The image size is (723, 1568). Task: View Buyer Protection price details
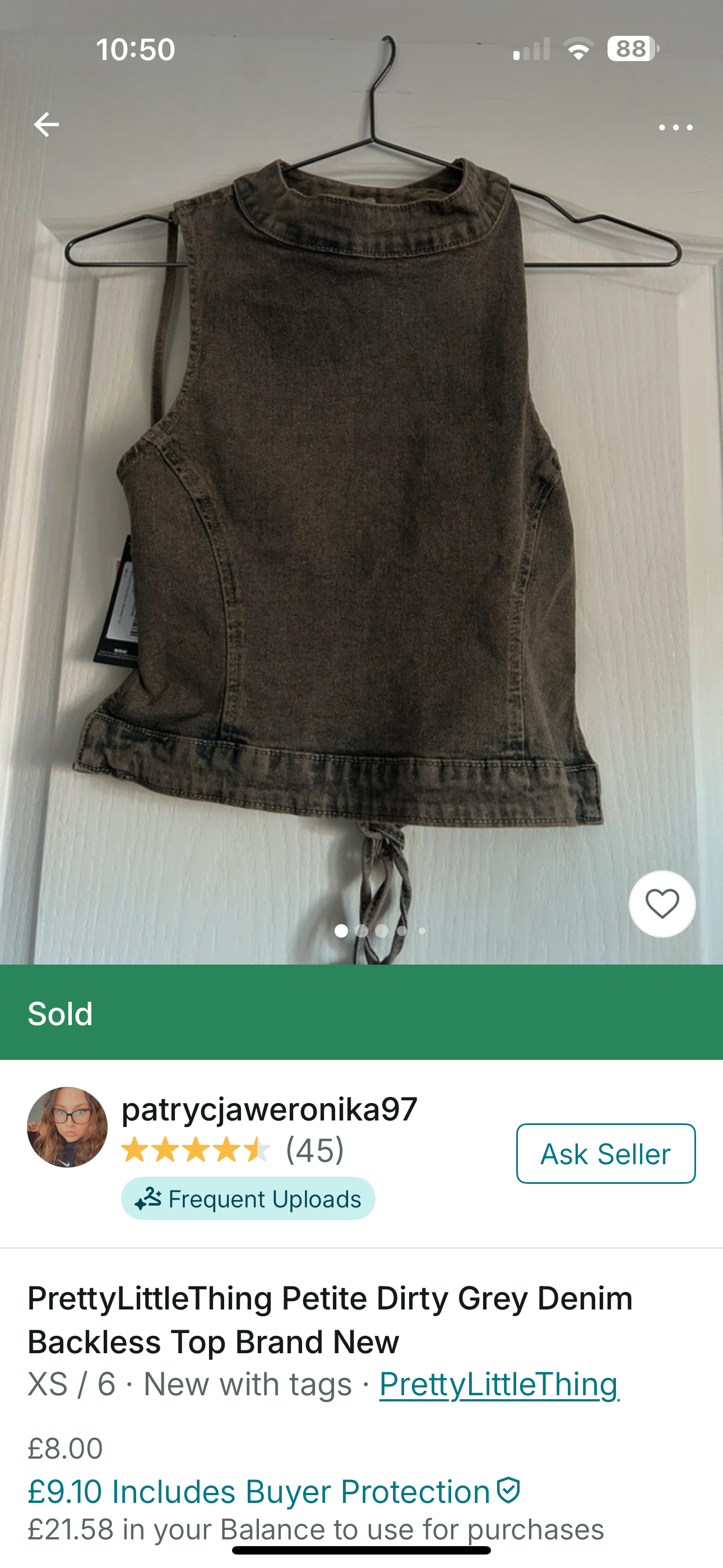pyautogui.click(x=274, y=1491)
